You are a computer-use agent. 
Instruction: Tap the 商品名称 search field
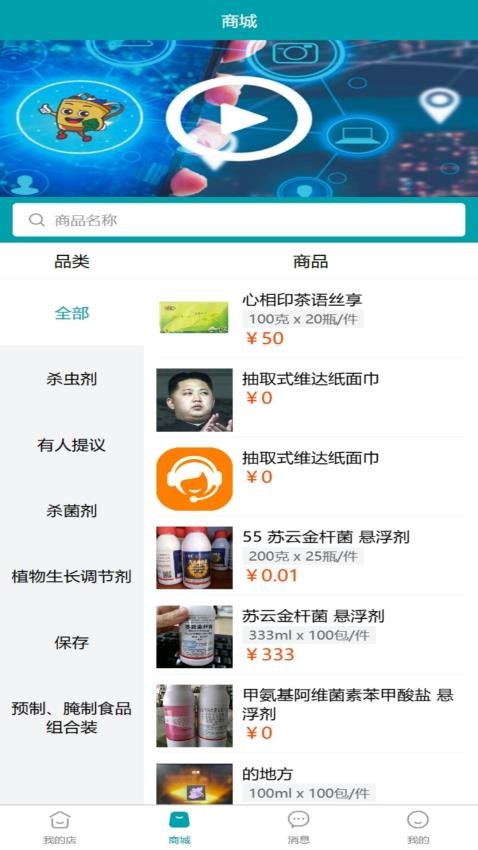coord(238,220)
